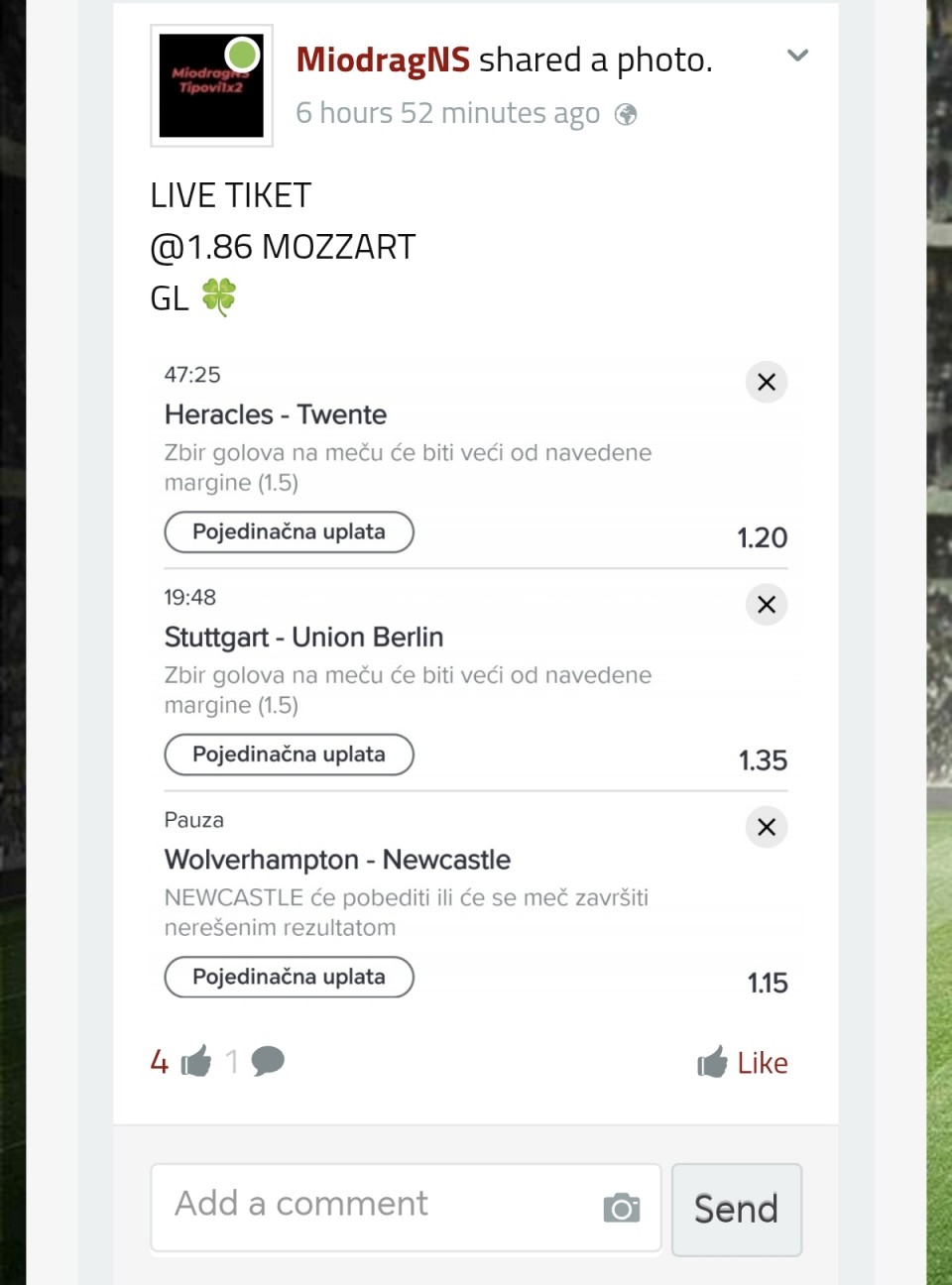Open MiodragNS profile name link
This screenshot has width=952, height=1285.
coord(383,60)
